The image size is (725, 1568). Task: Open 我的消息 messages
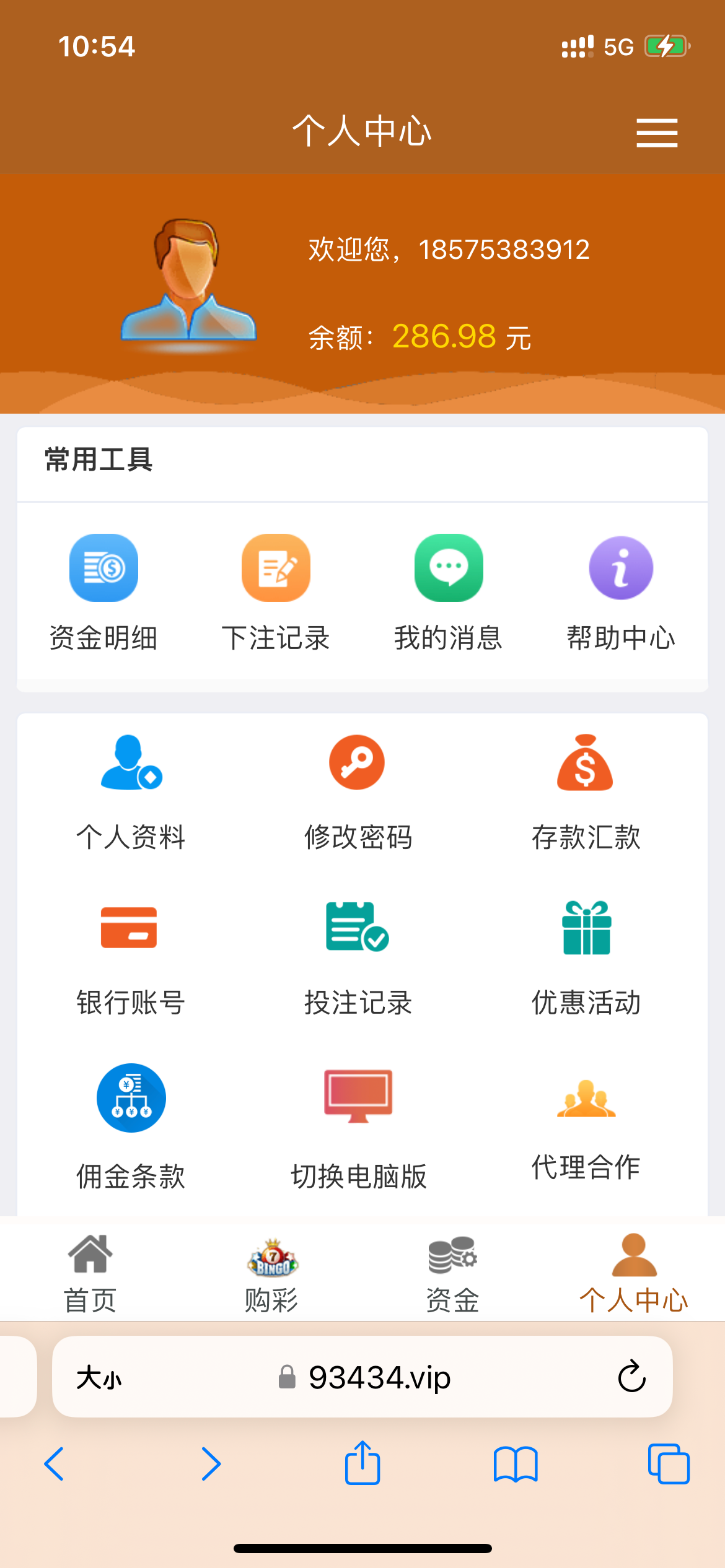point(449,591)
